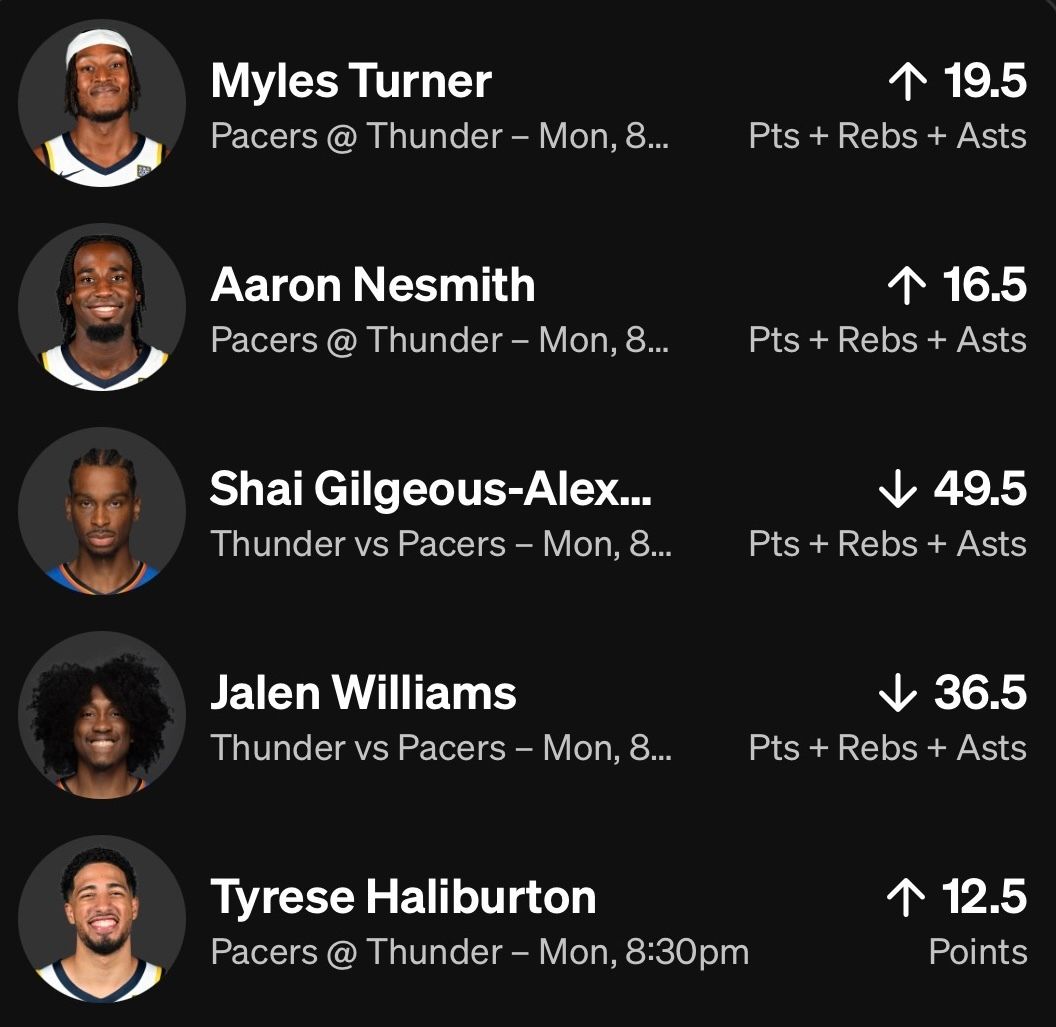Image resolution: width=1056 pixels, height=1027 pixels.
Task: Select the Aaron Nesmith pick row
Action: pyautogui.click(x=528, y=309)
